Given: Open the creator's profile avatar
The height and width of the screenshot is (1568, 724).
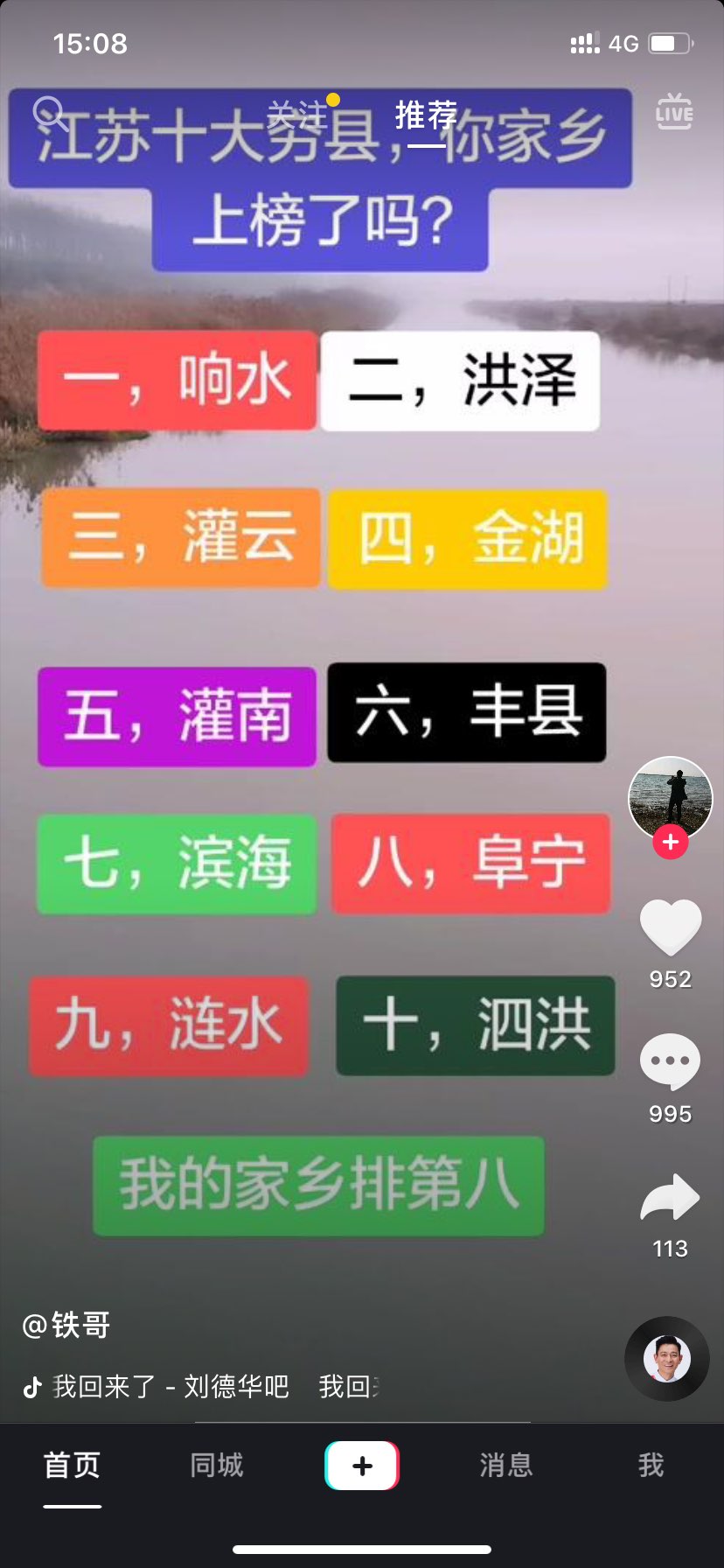Looking at the screenshot, I should pos(671,798).
